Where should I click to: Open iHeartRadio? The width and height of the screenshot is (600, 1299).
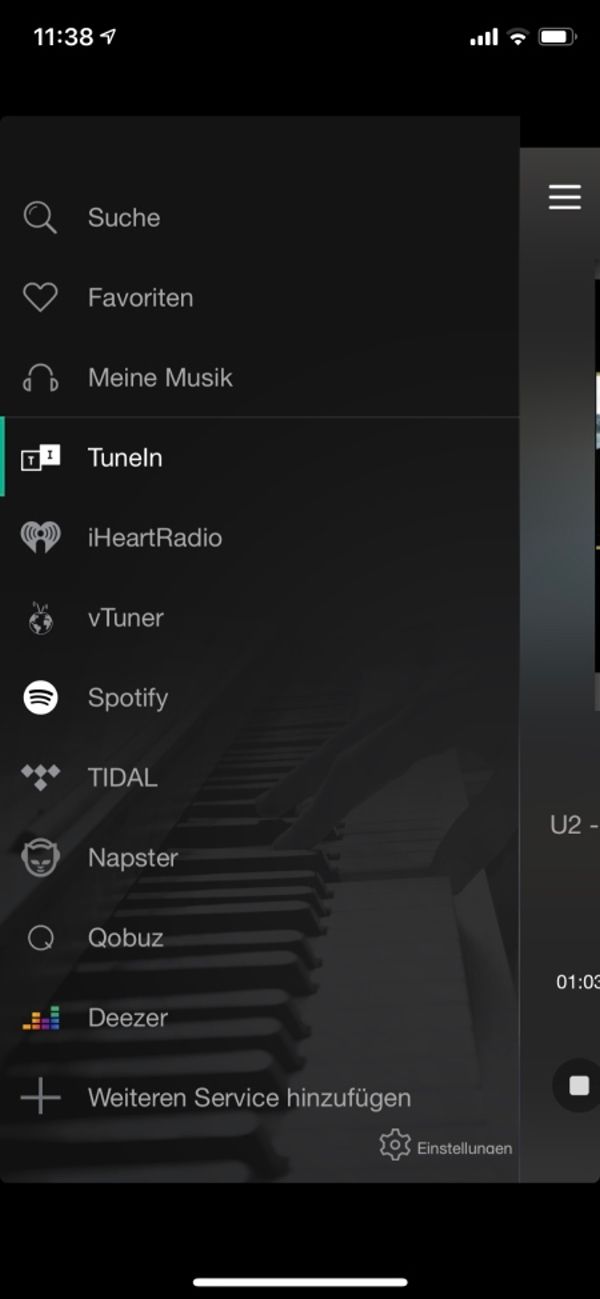155,537
